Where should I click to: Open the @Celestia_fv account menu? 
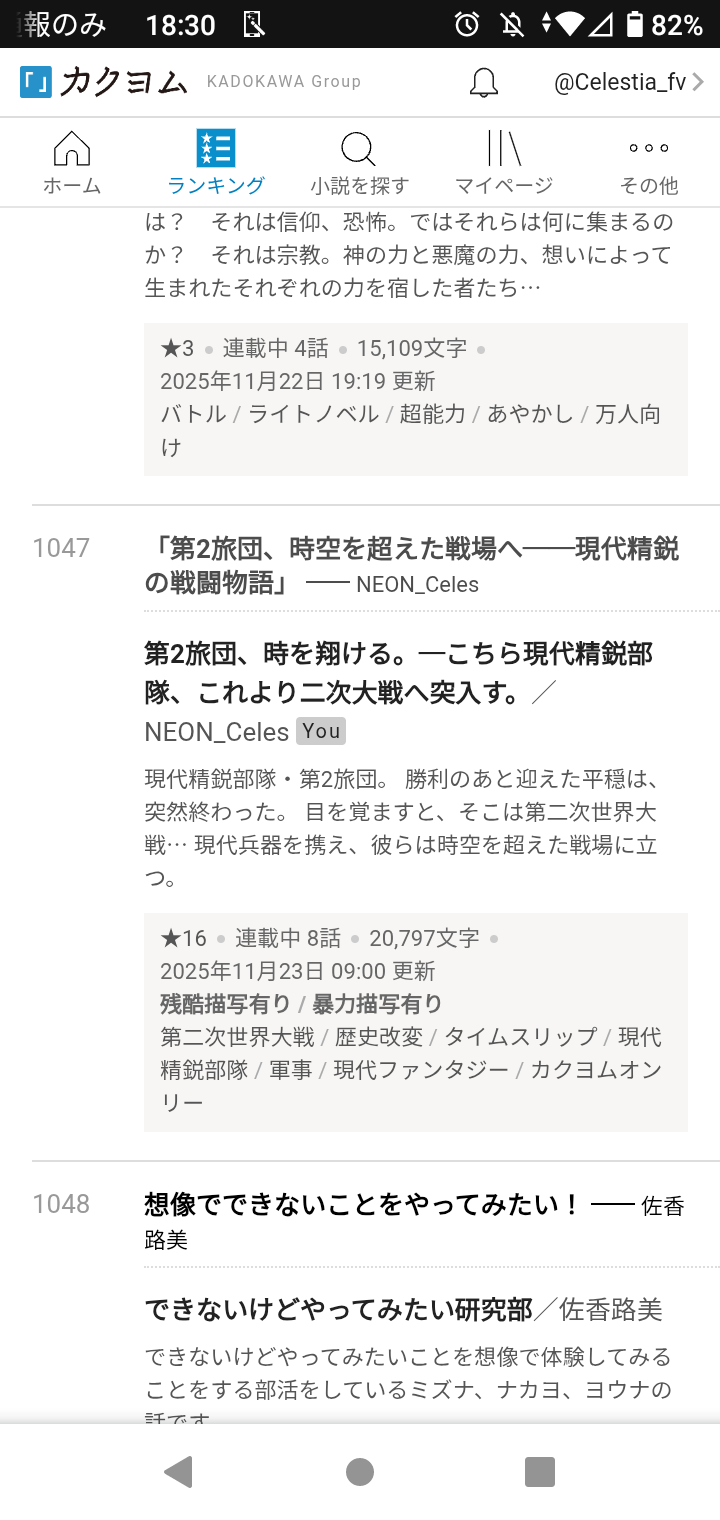click(x=629, y=83)
